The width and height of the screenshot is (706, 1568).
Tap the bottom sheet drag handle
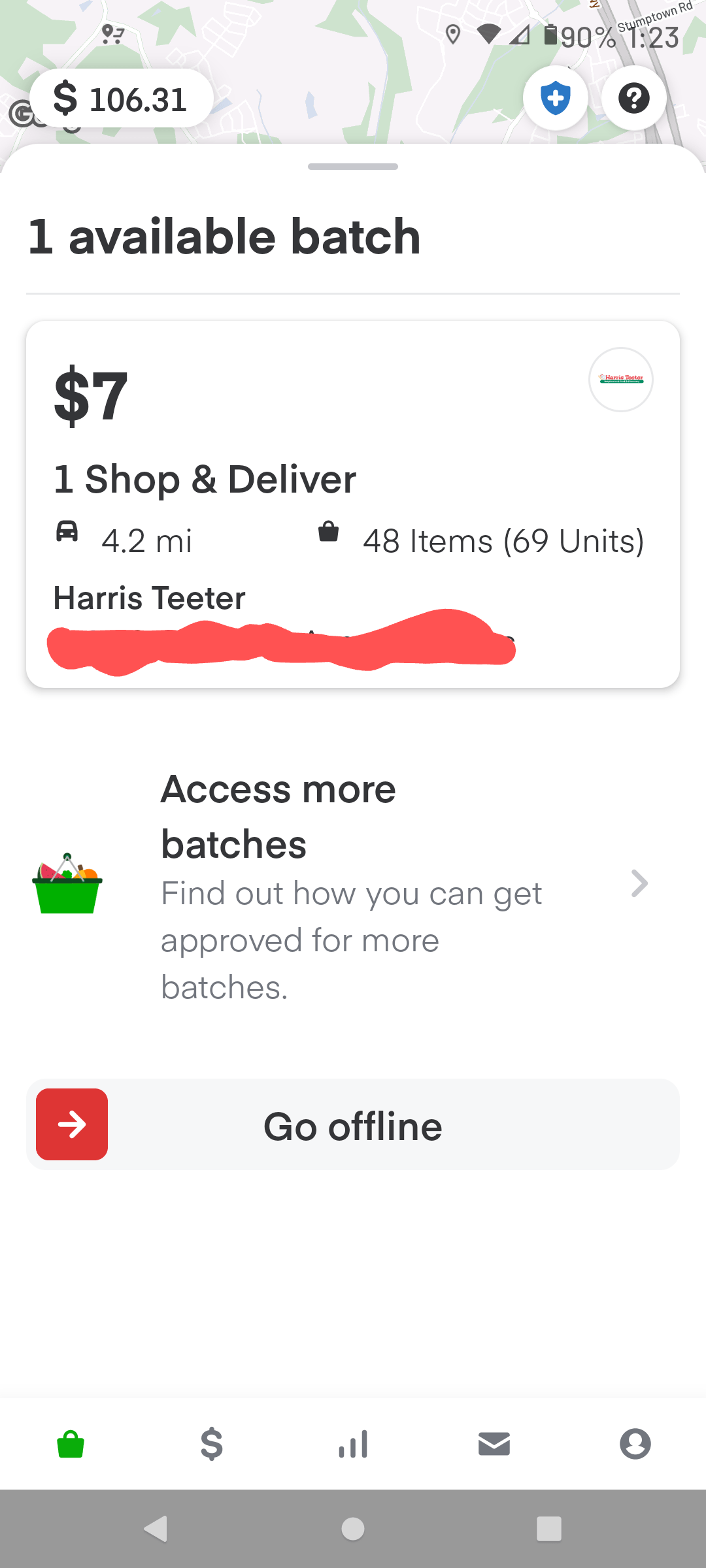352,167
